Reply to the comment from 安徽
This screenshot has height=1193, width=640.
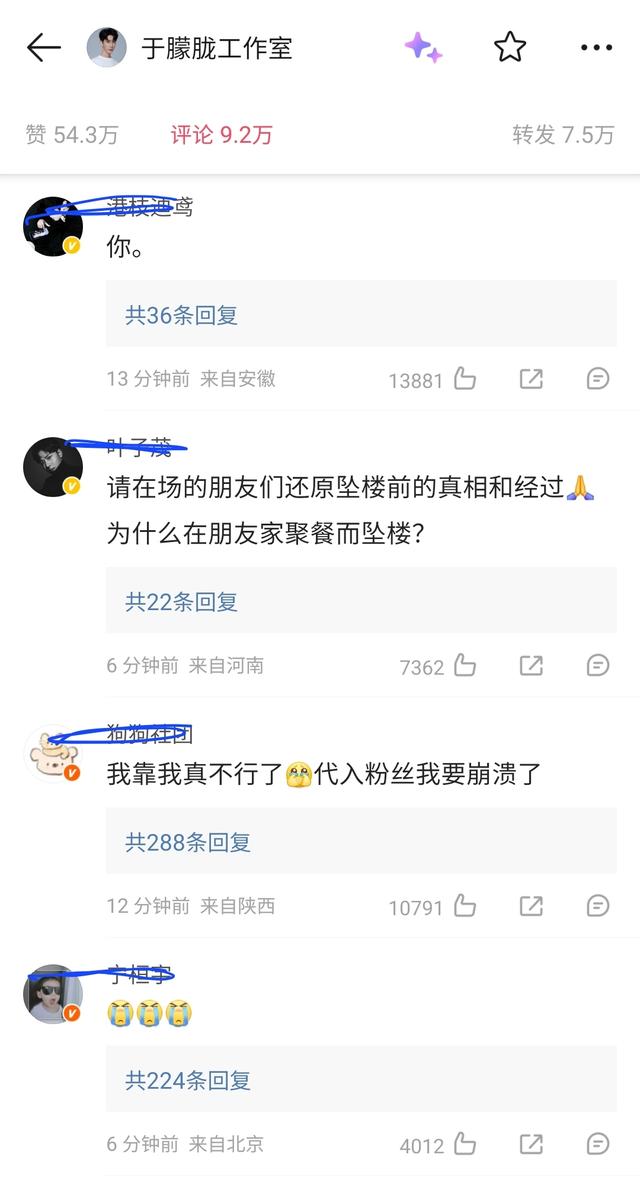point(597,379)
